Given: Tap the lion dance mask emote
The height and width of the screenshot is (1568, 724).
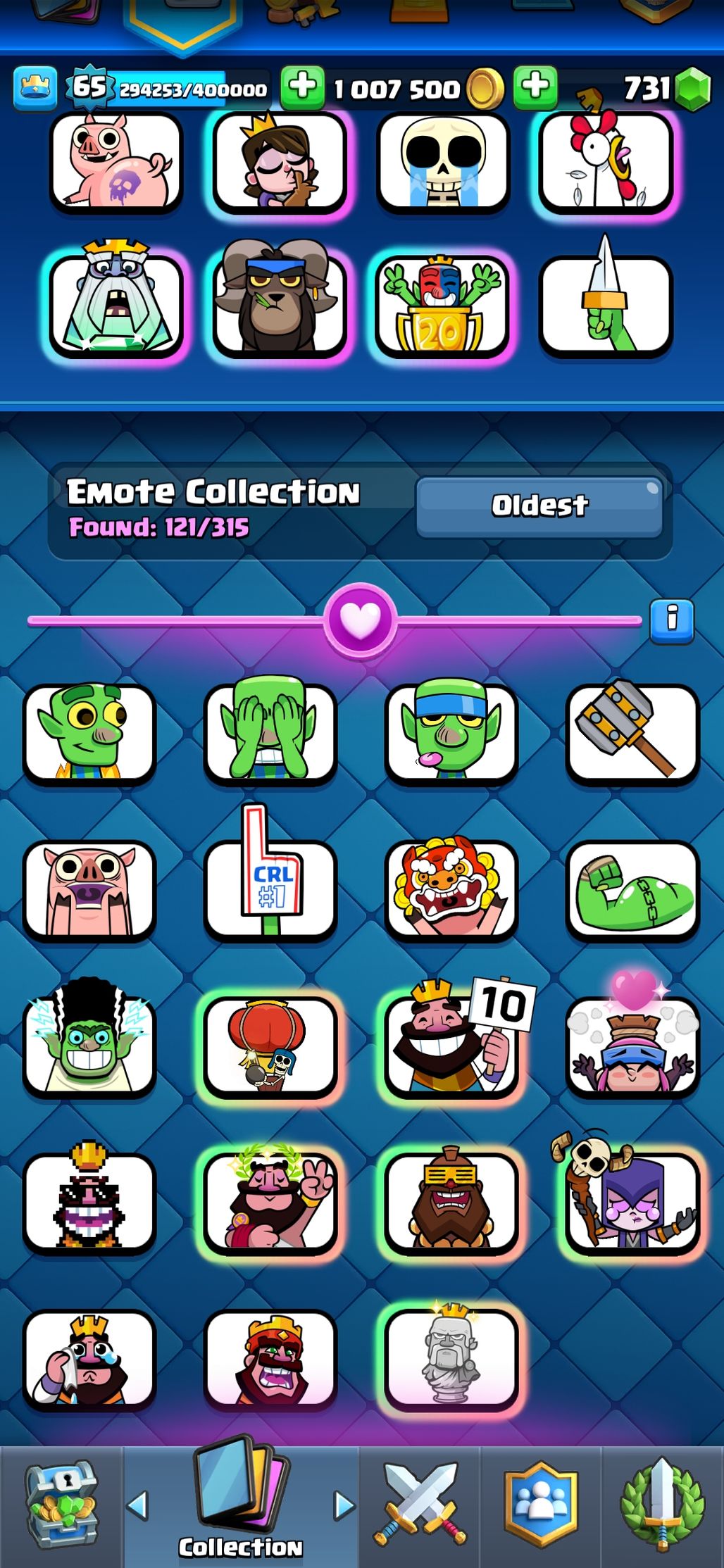Looking at the screenshot, I should [x=451, y=889].
